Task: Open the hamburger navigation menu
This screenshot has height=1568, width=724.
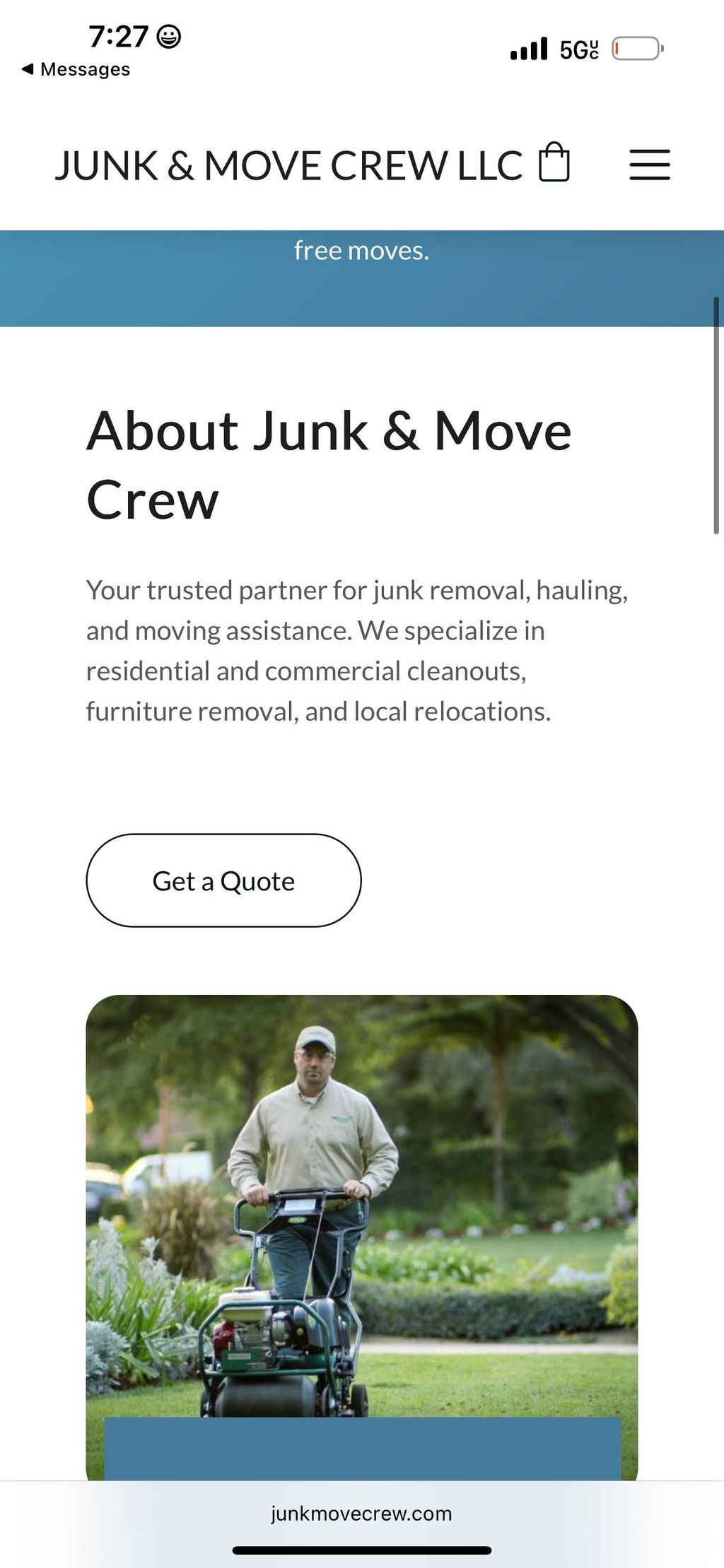Action: coord(649,165)
